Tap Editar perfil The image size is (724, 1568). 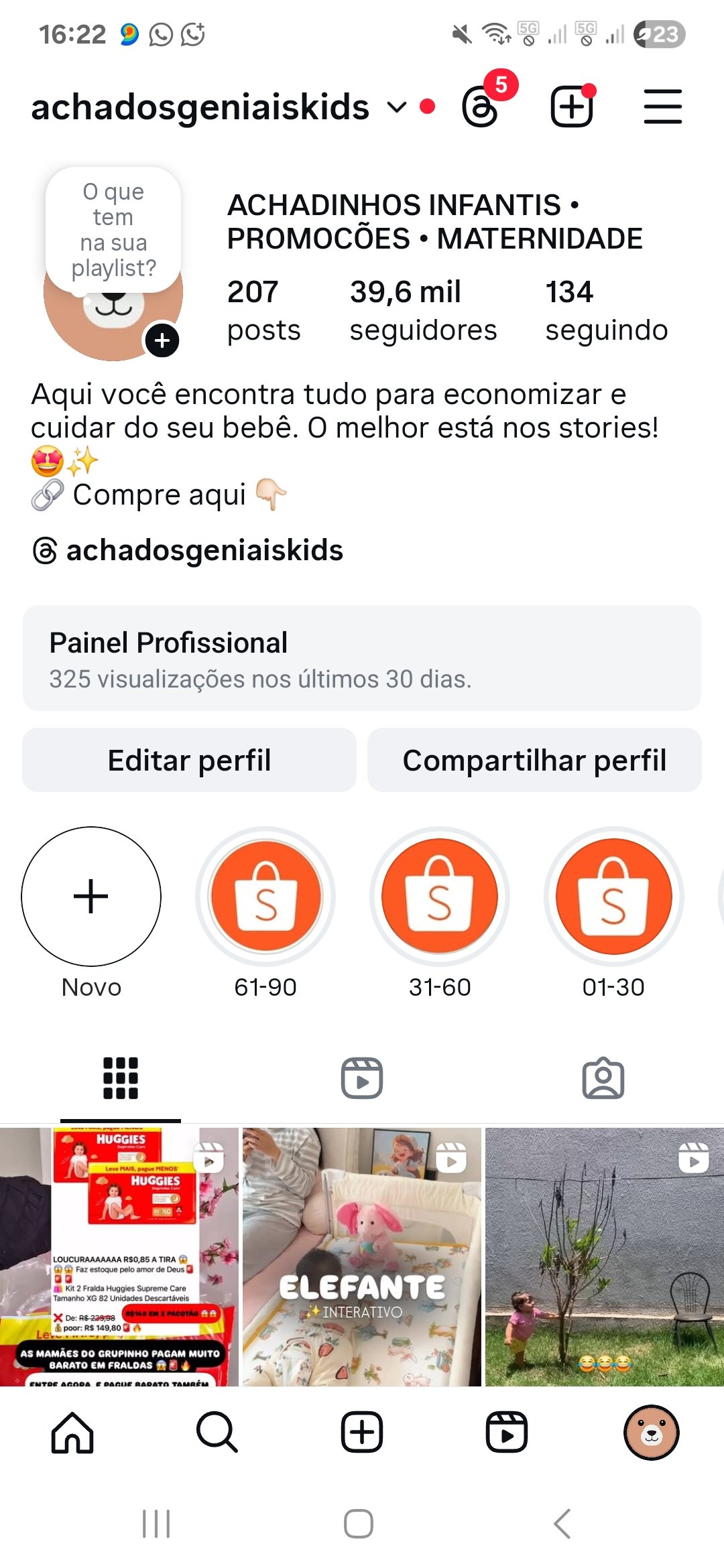(189, 761)
